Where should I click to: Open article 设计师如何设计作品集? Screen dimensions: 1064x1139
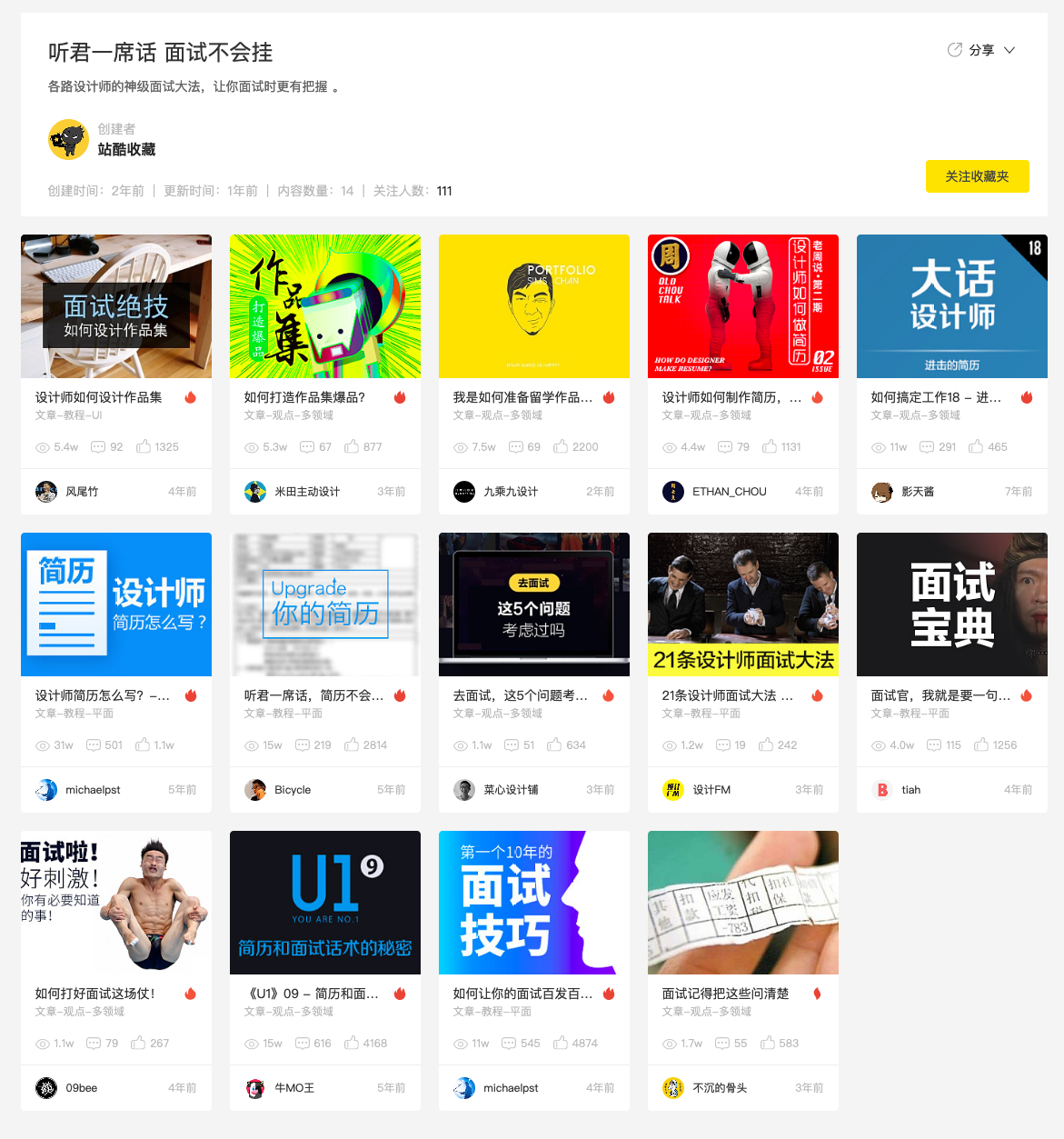99,397
